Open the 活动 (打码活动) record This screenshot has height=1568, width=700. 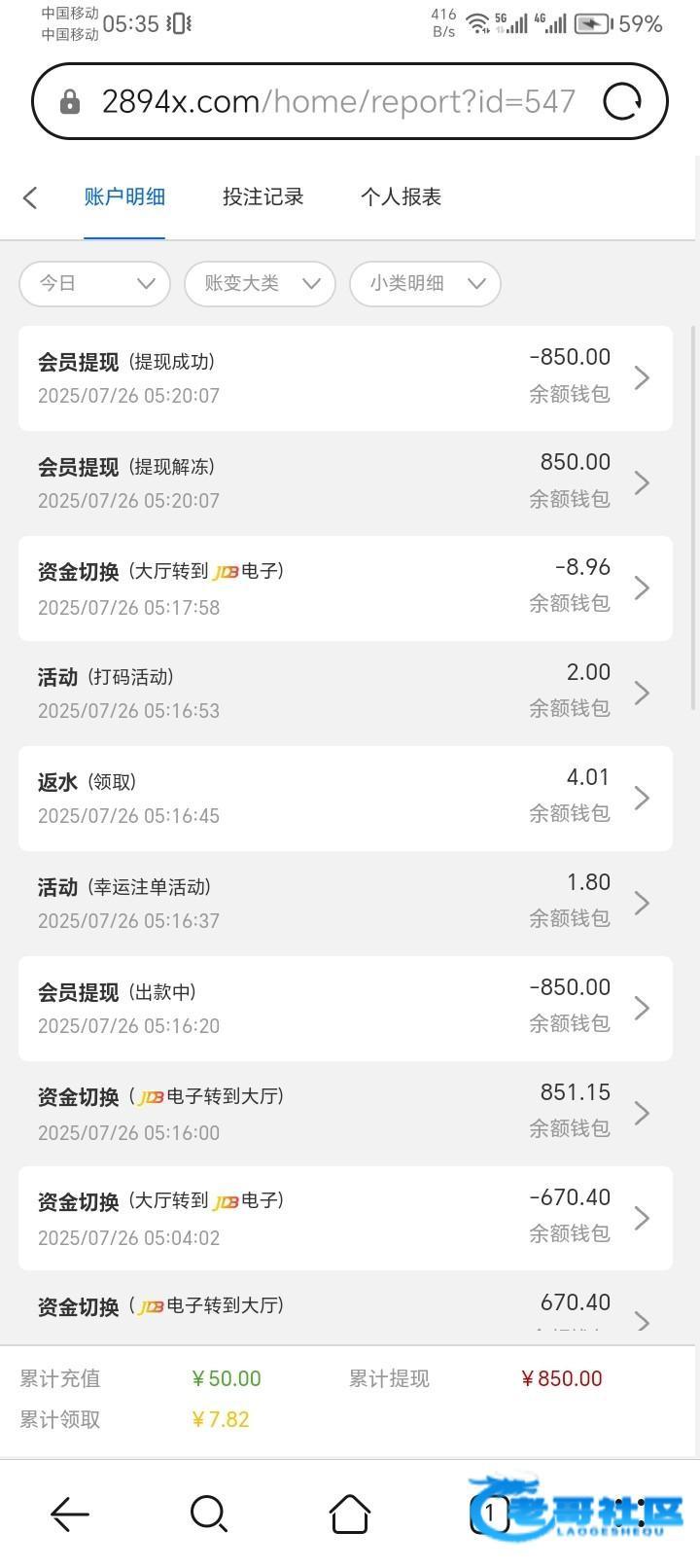point(345,694)
